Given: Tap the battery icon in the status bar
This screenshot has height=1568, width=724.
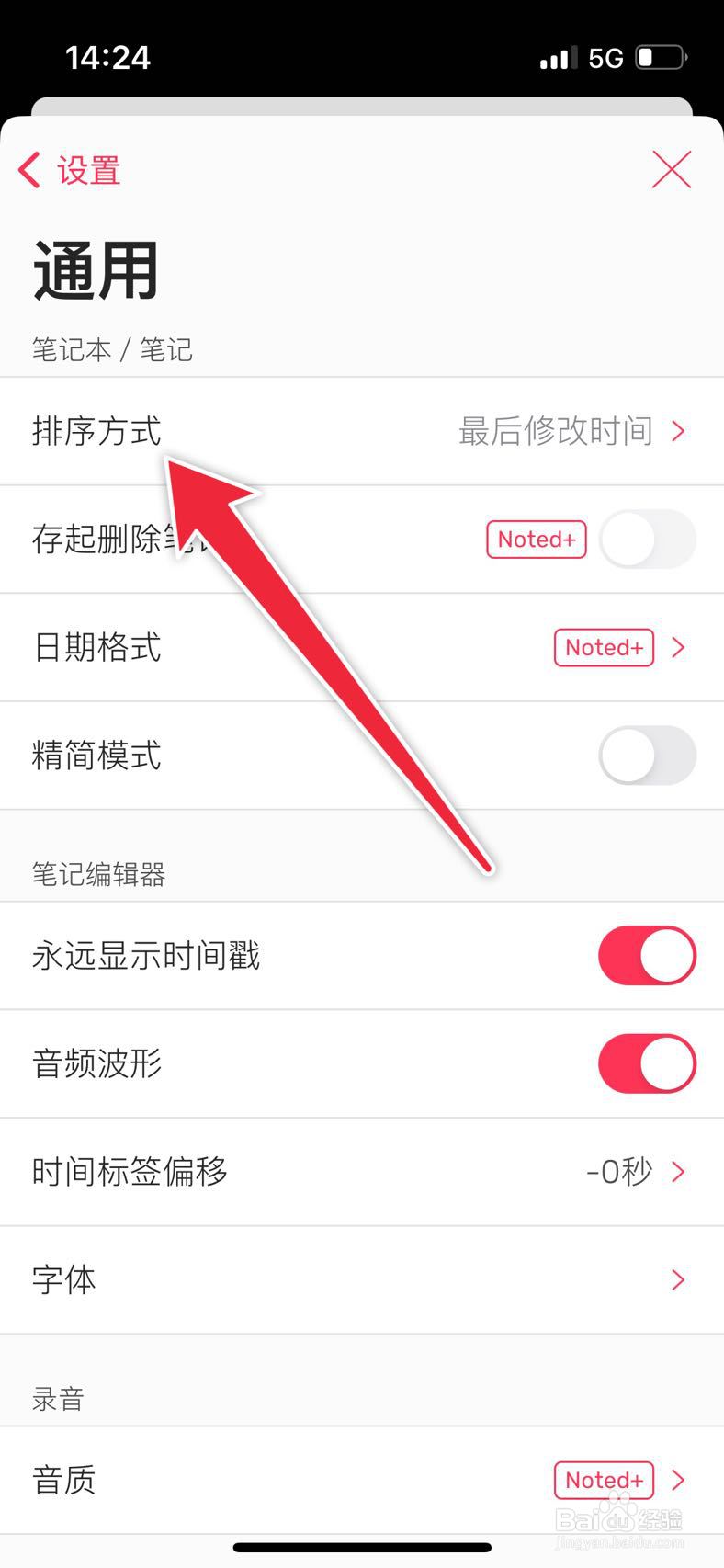Looking at the screenshot, I should point(660,57).
